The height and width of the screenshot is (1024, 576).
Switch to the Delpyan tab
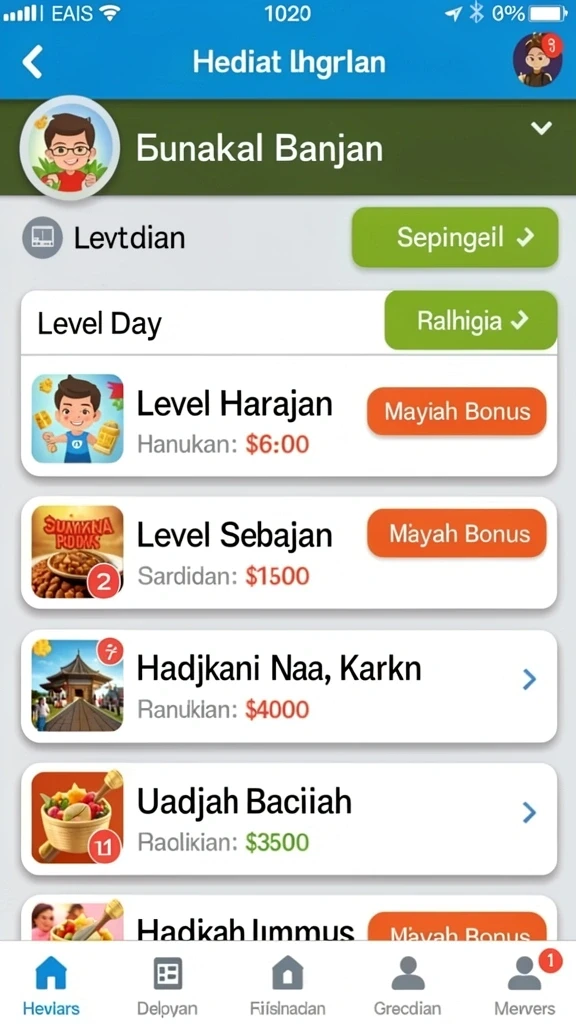click(167, 985)
